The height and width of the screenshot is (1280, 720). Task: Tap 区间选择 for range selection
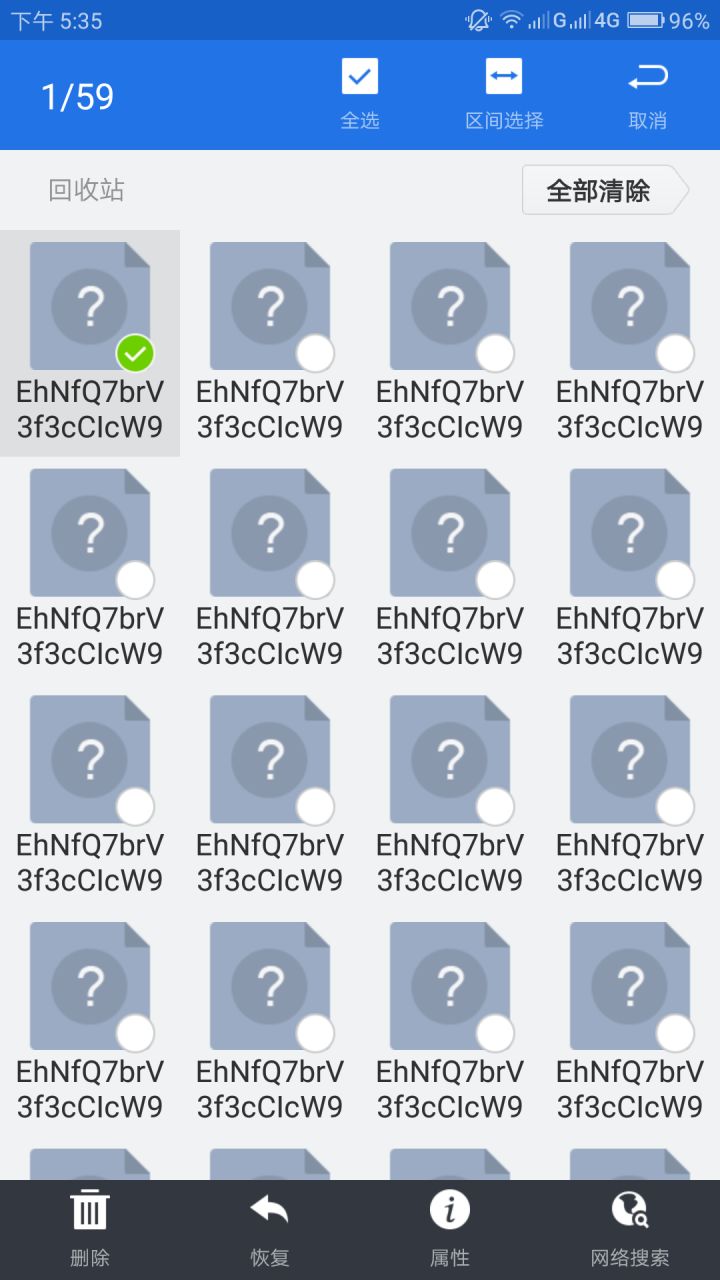[504, 95]
